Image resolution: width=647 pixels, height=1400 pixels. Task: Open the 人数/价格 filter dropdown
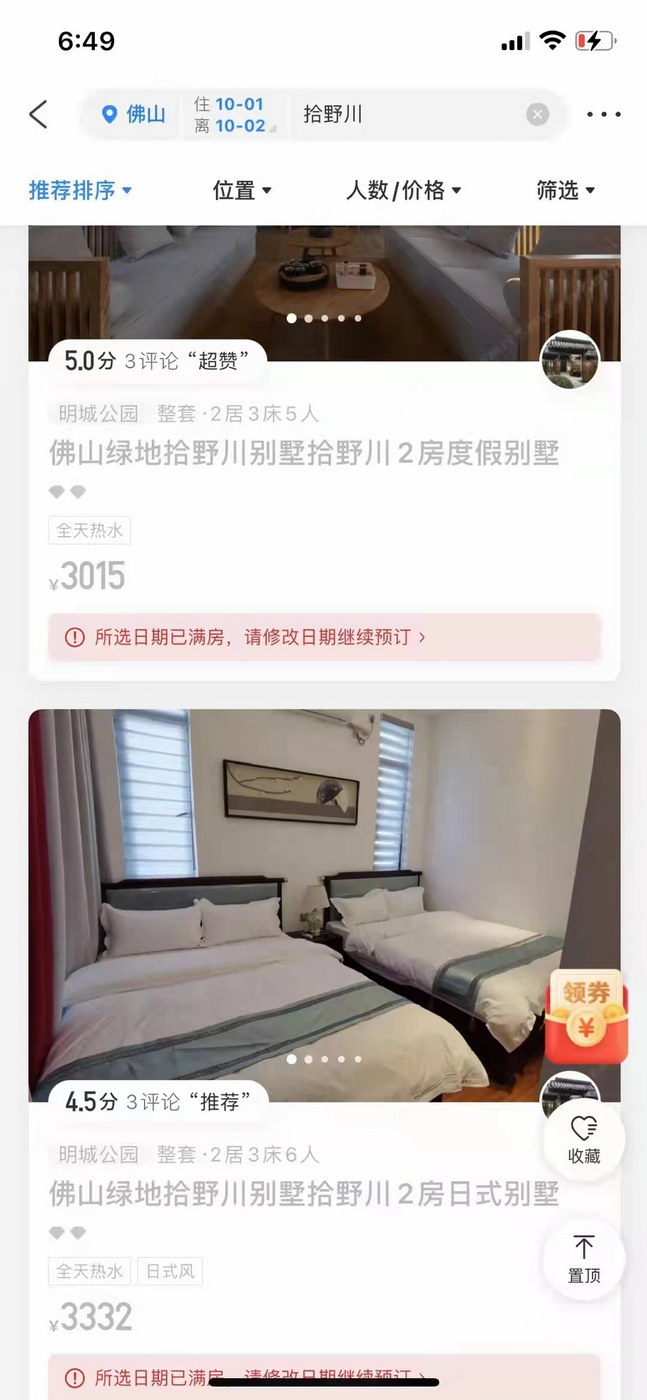(403, 190)
